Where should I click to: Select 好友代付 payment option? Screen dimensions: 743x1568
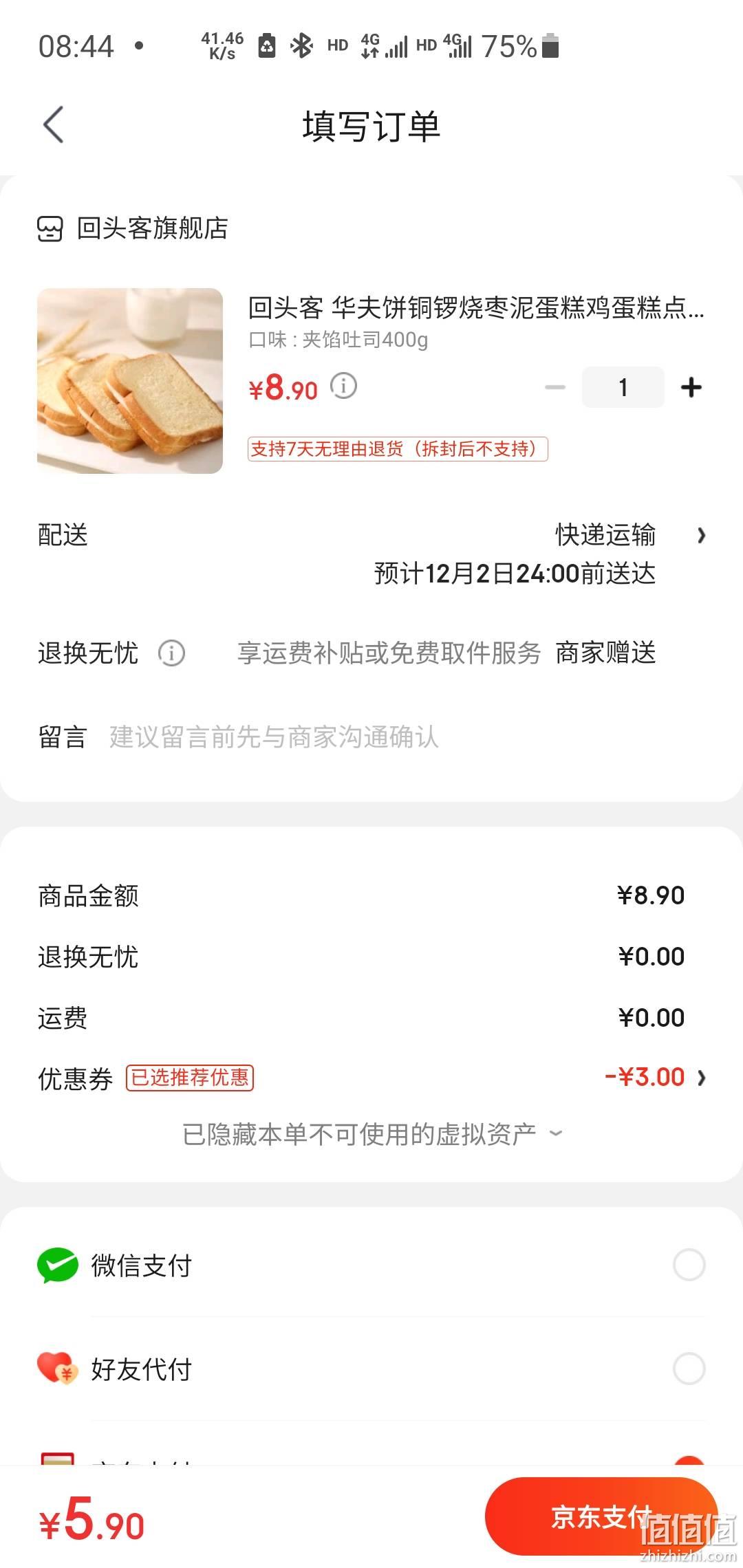tap(371, 1369)
